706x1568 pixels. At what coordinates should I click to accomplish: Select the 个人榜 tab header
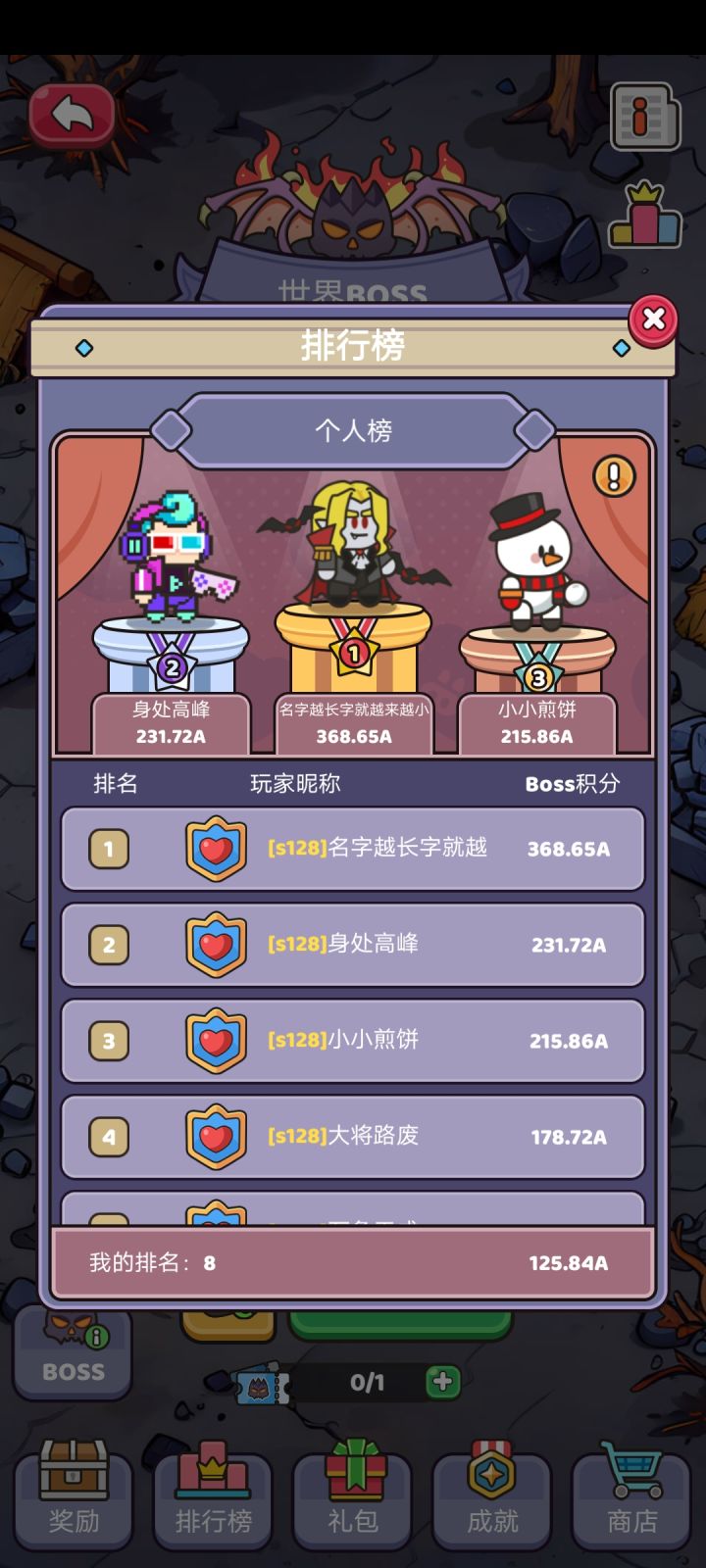(x=353, y=430)
